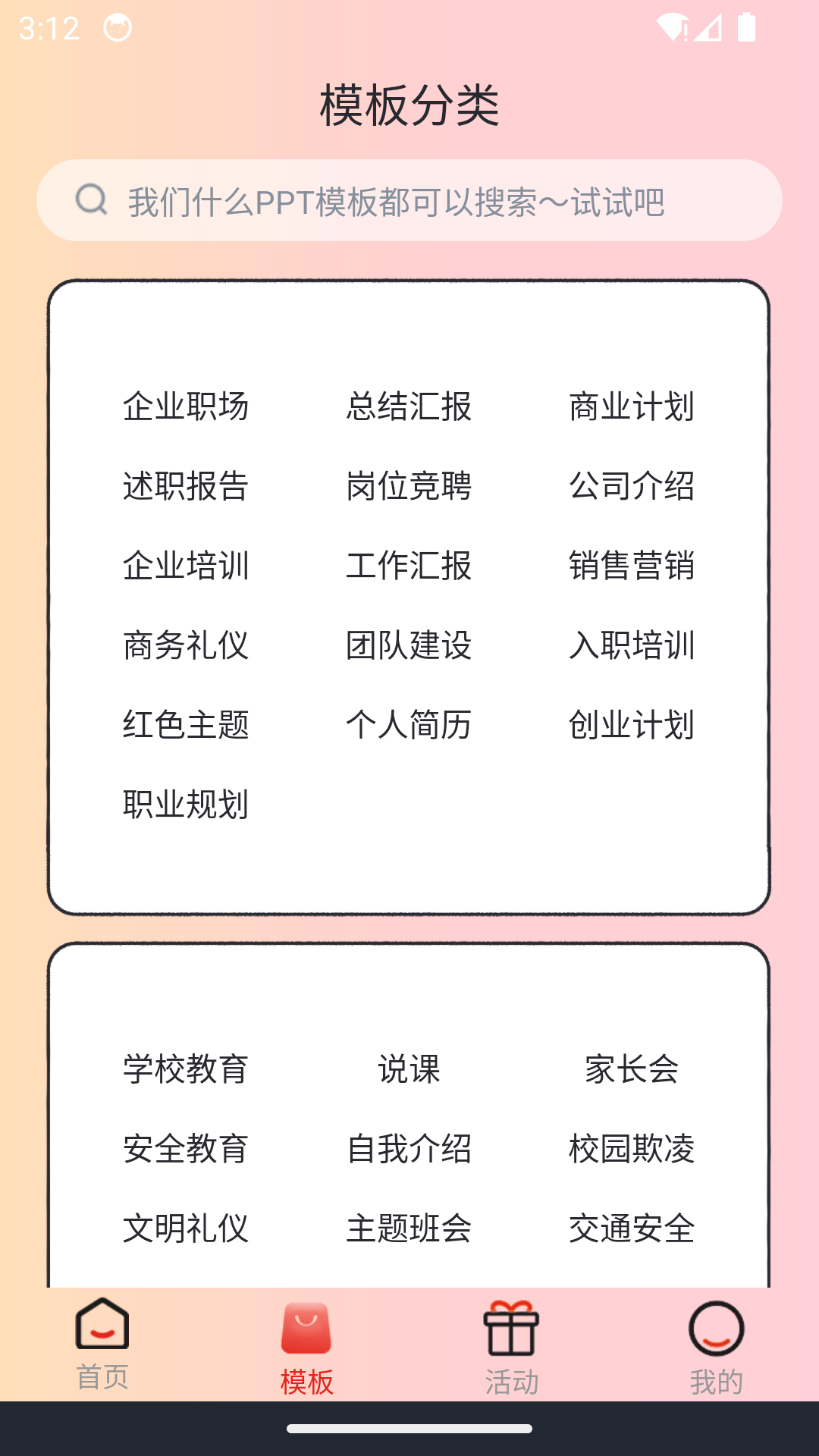Open the 岗位竞聘 category

(x=409, y=485)
